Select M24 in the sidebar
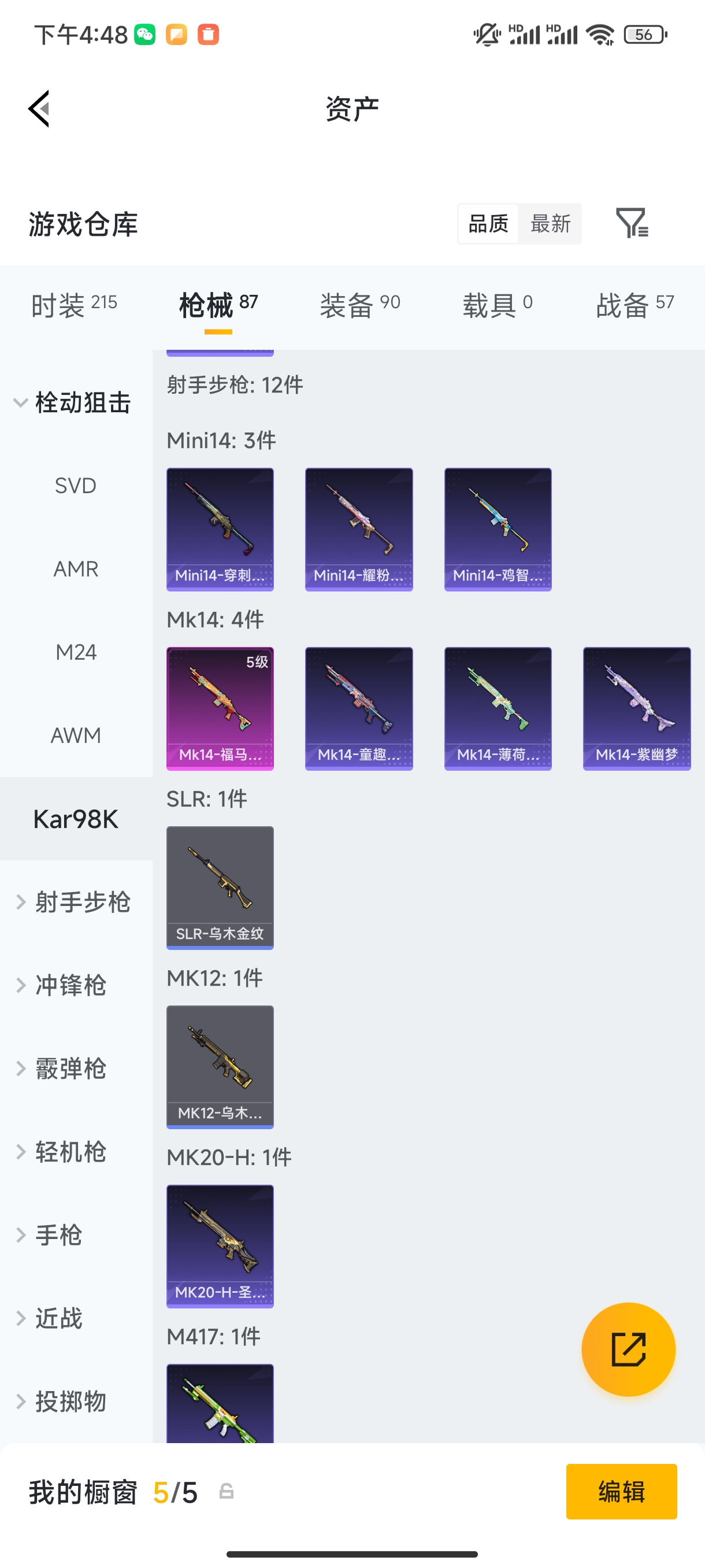 point(76,652)
